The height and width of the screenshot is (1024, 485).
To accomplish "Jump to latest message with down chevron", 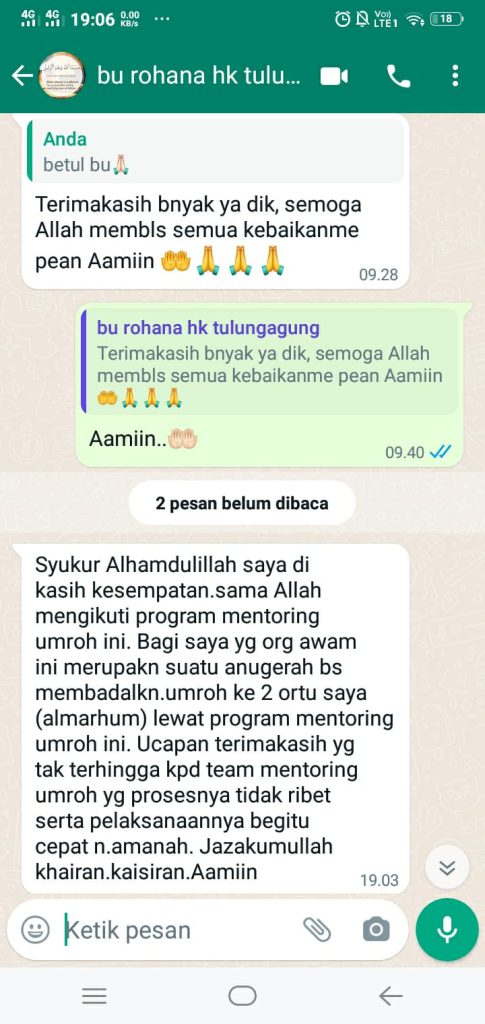I will click(x=447, y=867).
